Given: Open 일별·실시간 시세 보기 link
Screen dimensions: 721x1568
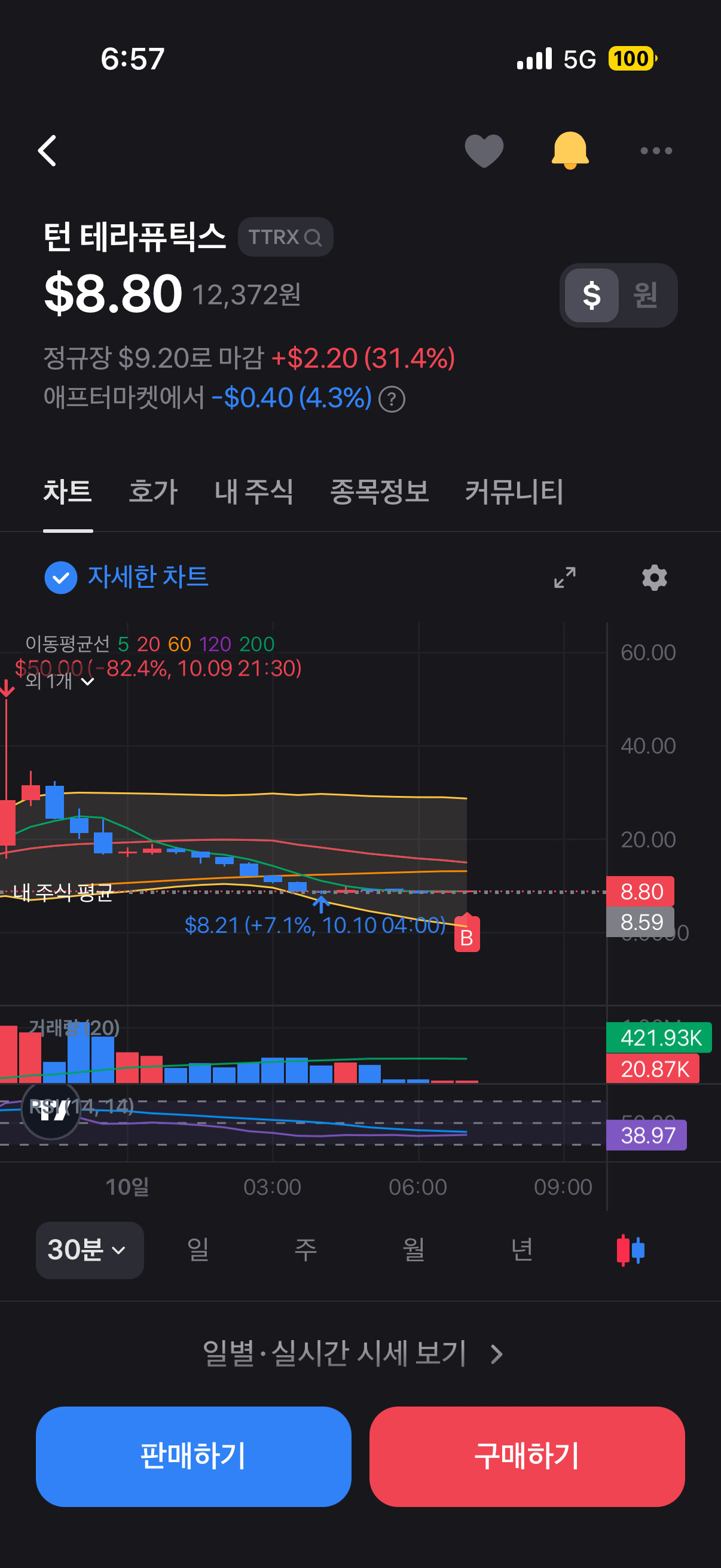Looking at the screenshot, I should 353,1353.
